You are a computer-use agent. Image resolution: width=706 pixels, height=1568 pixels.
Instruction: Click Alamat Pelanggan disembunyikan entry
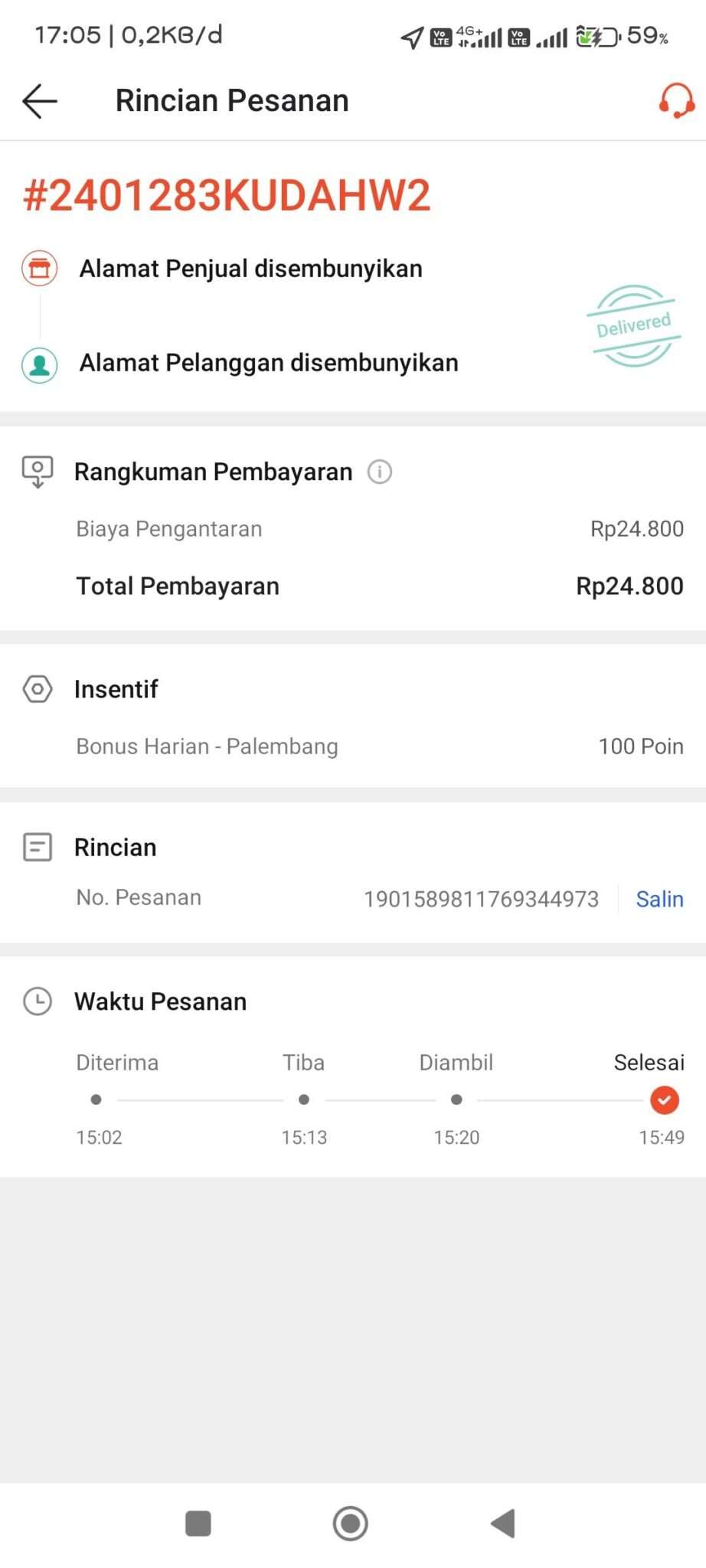268,363
